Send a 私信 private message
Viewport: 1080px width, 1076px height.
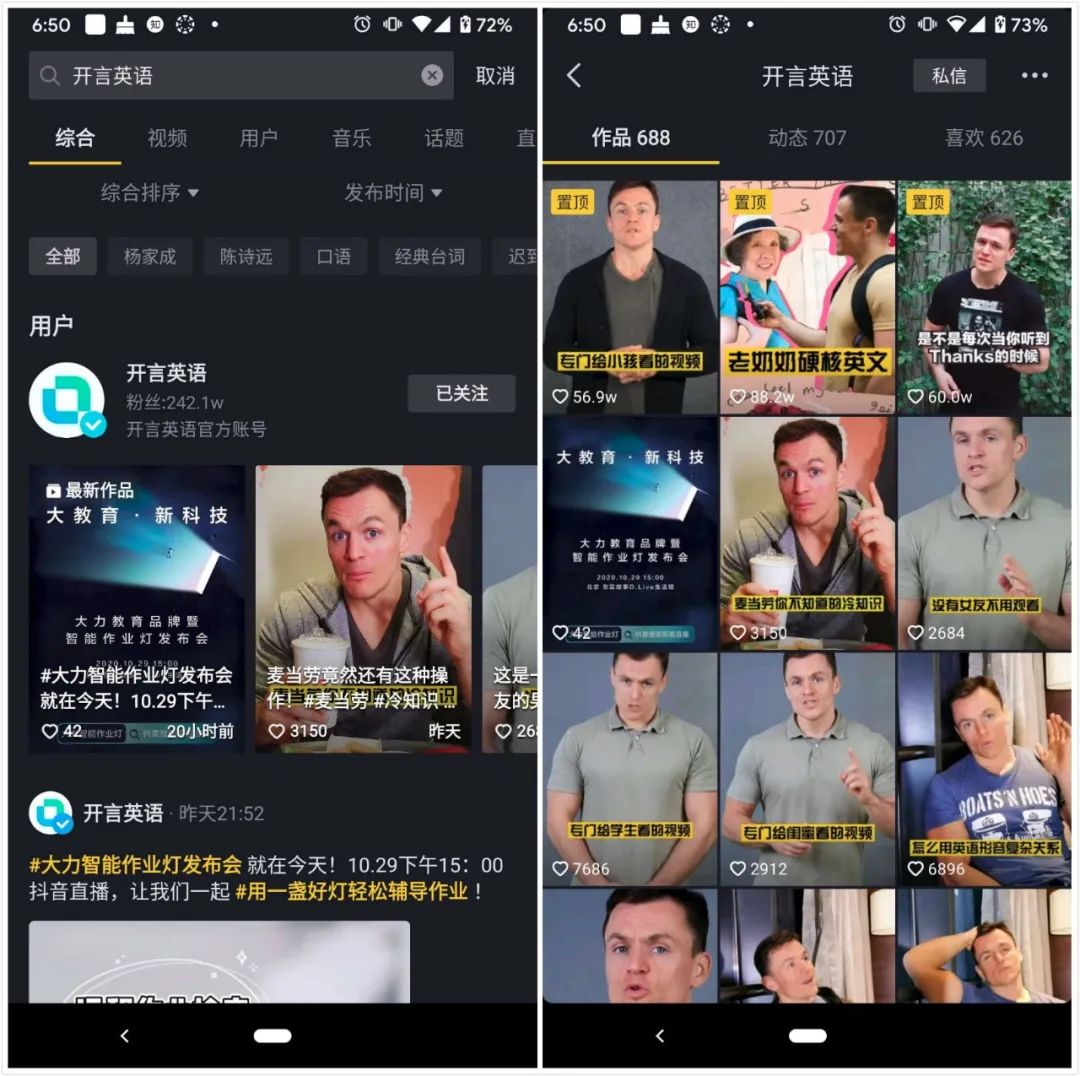(949, 76)
